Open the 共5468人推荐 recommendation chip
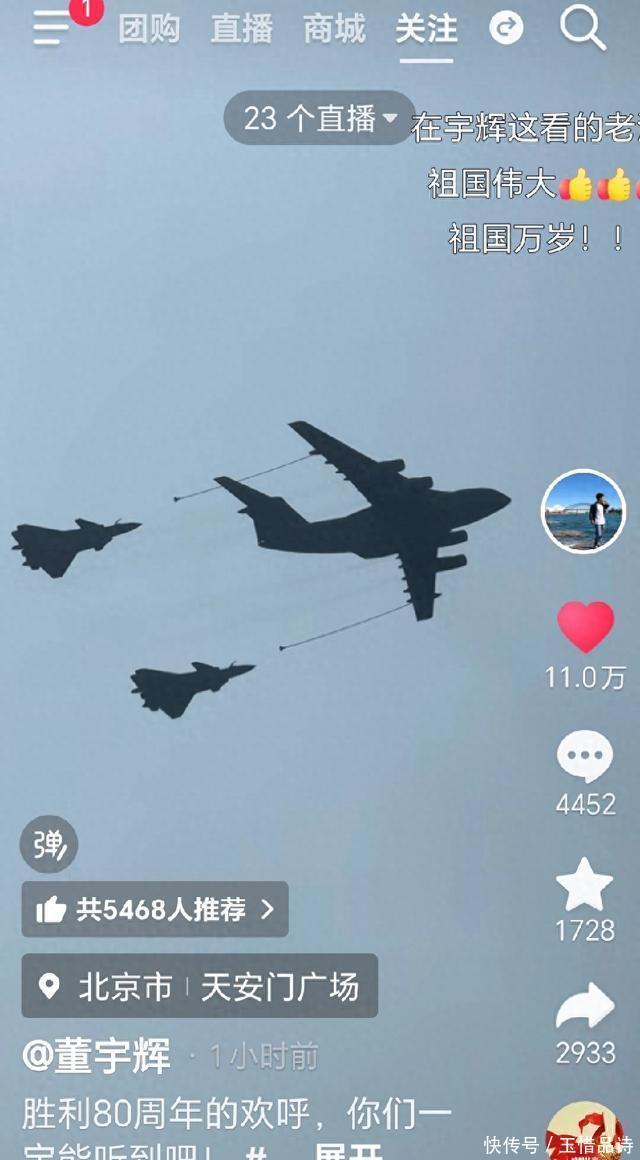 (x=155, y=909)
